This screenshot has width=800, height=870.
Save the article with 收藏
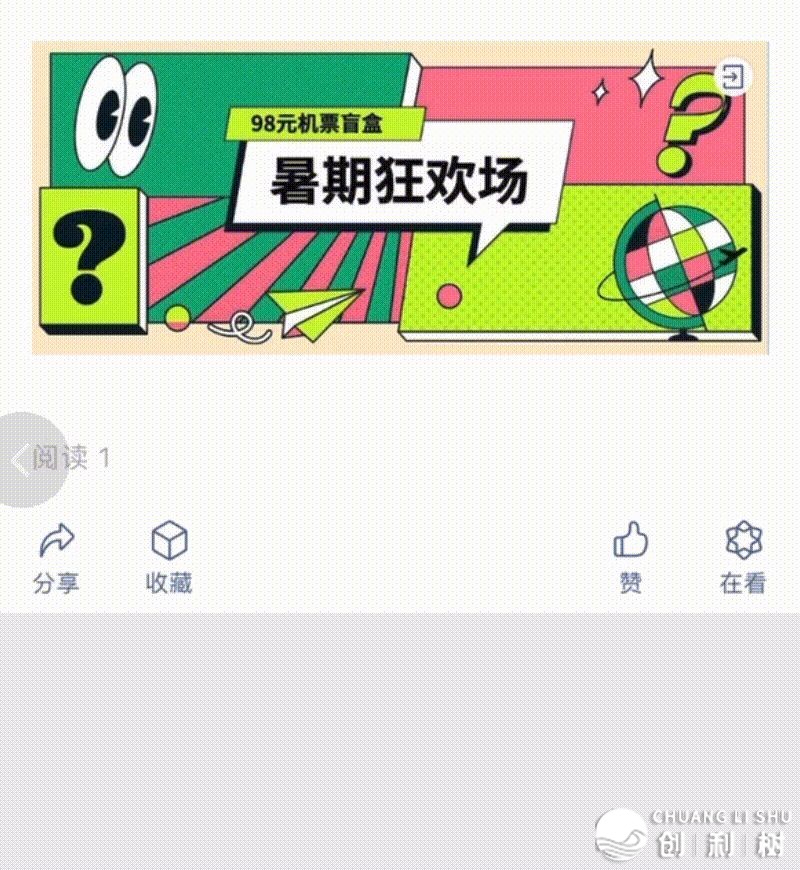[x=169, y=557]
